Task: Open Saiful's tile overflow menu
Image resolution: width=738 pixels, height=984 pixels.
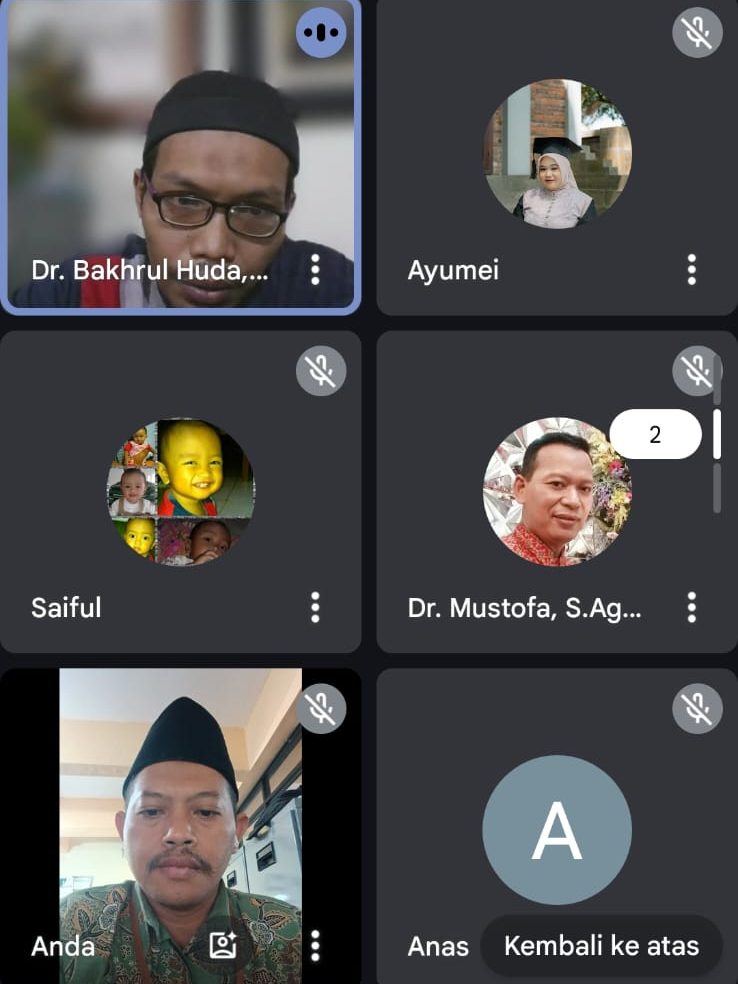Action: click(x=315, y=607)
